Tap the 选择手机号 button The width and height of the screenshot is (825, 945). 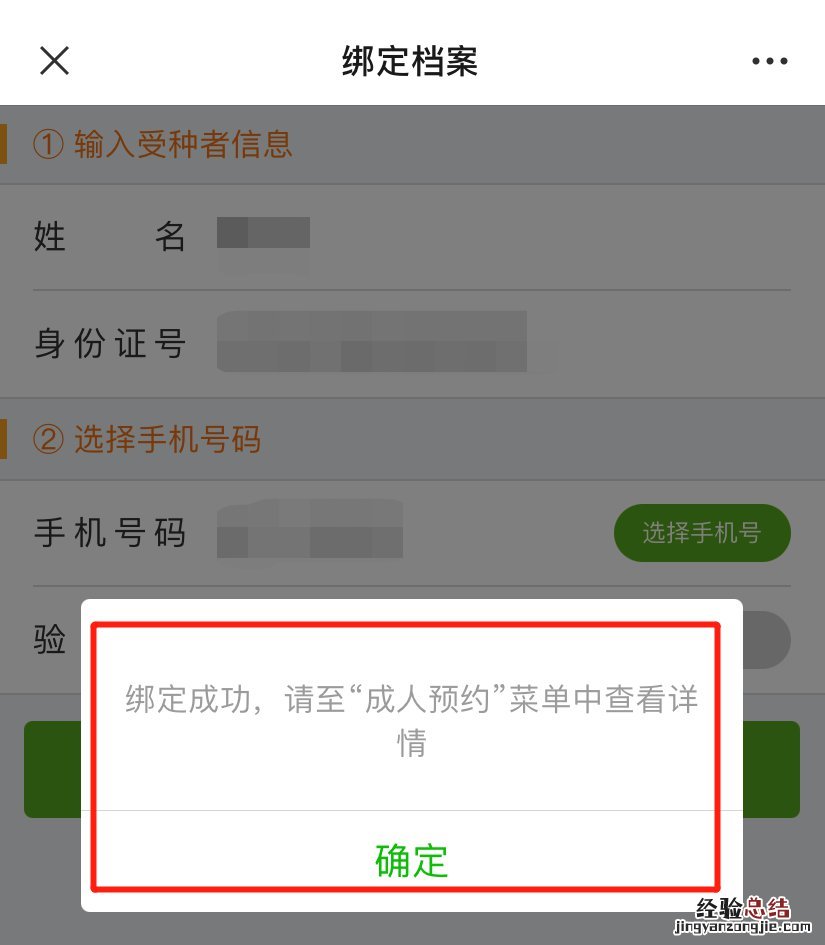click(702, 533)
